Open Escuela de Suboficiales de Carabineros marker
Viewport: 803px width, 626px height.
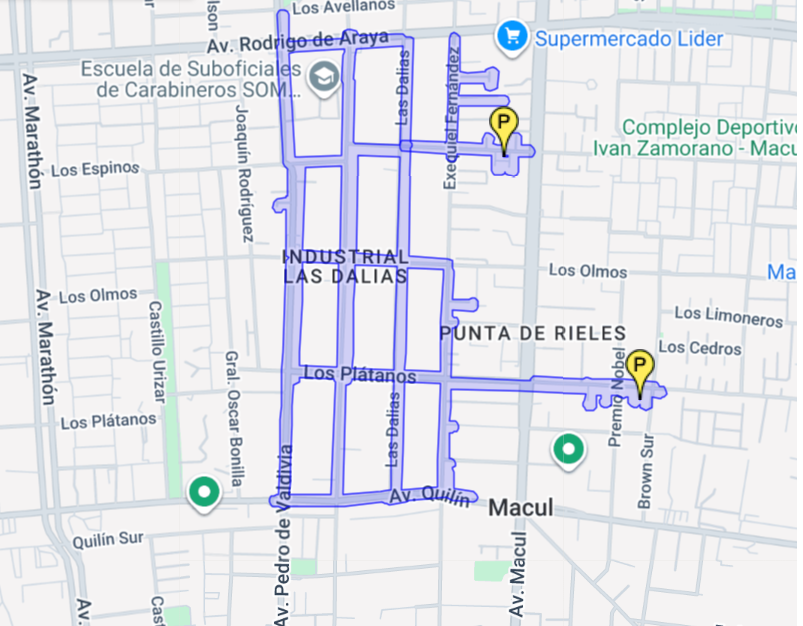pos(324,77)
